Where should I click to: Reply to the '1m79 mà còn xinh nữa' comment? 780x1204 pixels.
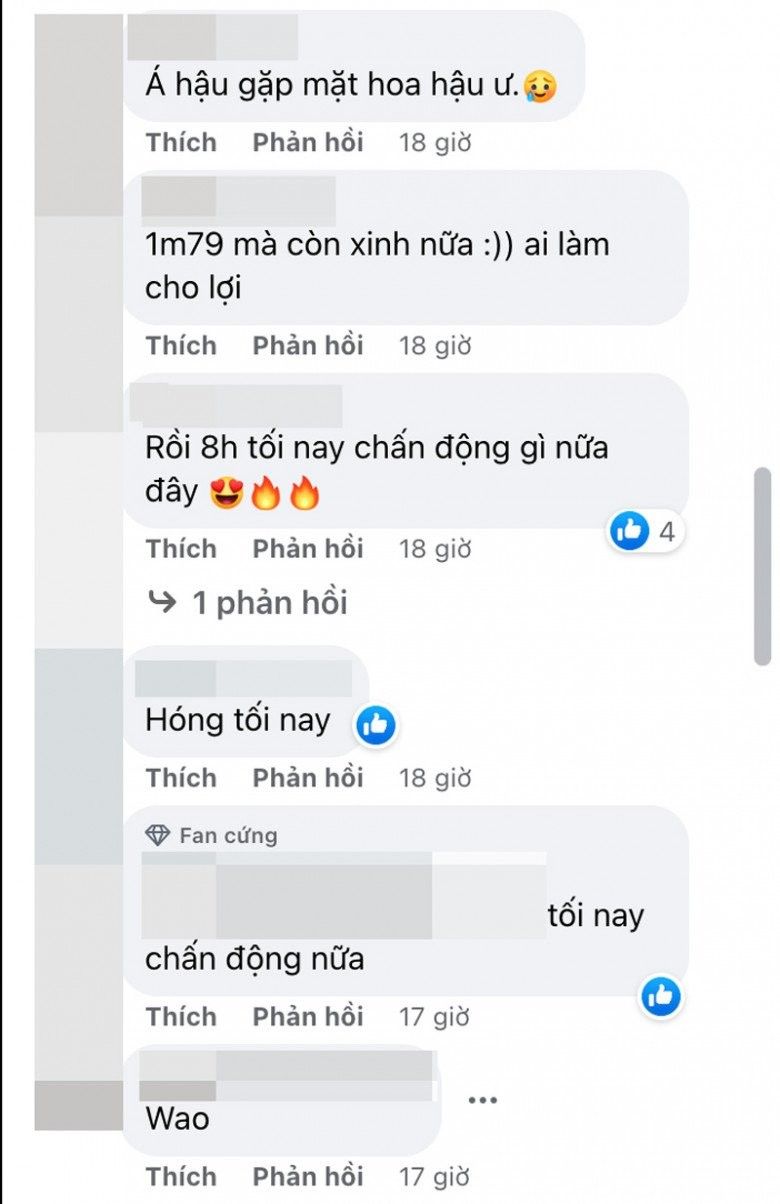click(308, 346)
